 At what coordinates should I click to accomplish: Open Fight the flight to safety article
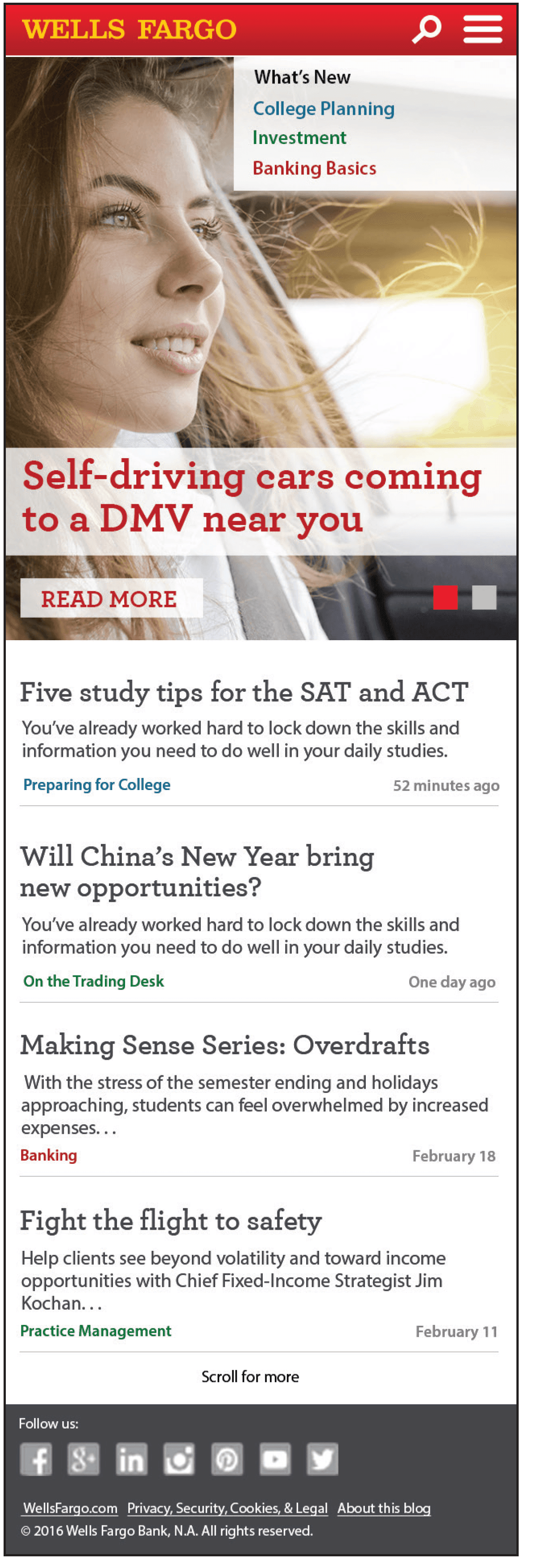171,1220
